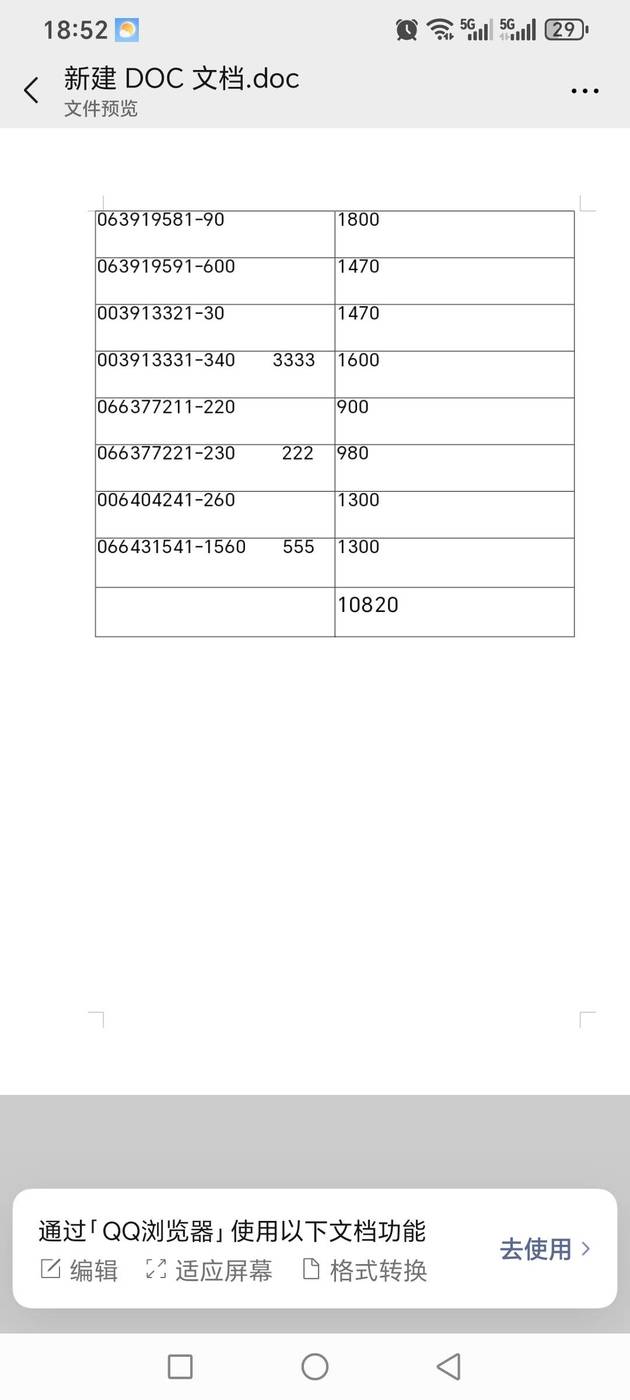Viewport: 630px width, 1400px height.
Task: Choose 格式转换 to convert the file
Action: [365, 1270]
